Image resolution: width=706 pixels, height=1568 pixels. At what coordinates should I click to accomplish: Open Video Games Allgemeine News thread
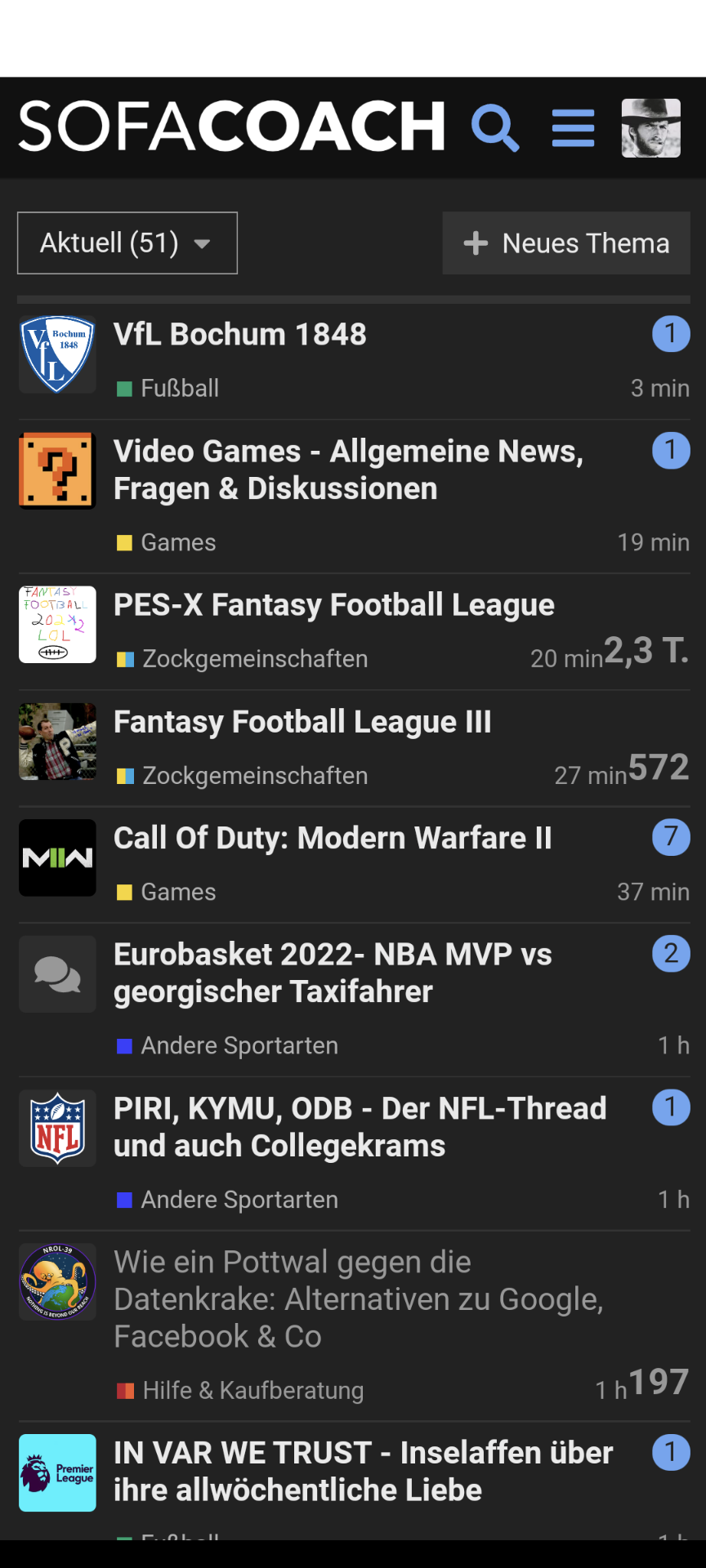coord(348,470)
